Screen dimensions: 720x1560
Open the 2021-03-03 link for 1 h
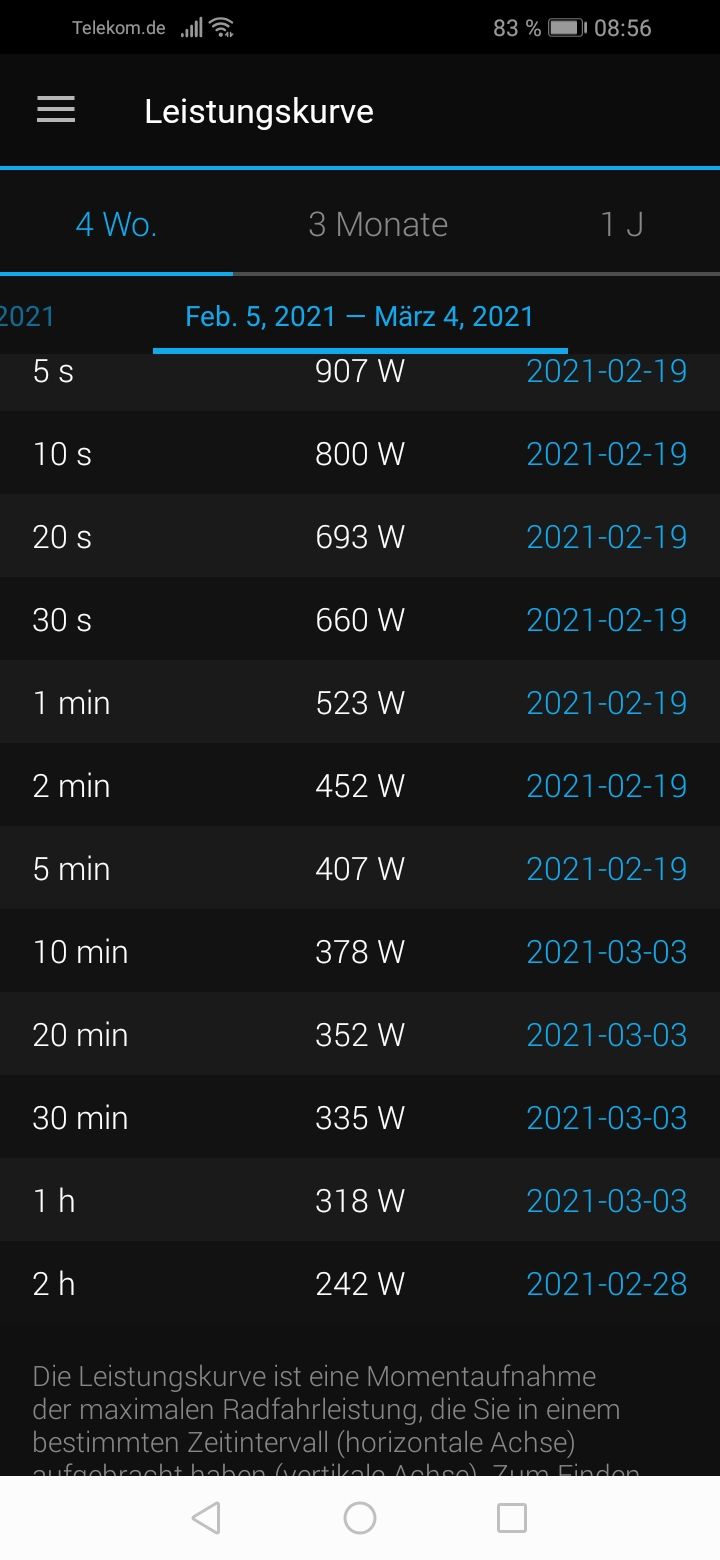[x=606, y=1201]
